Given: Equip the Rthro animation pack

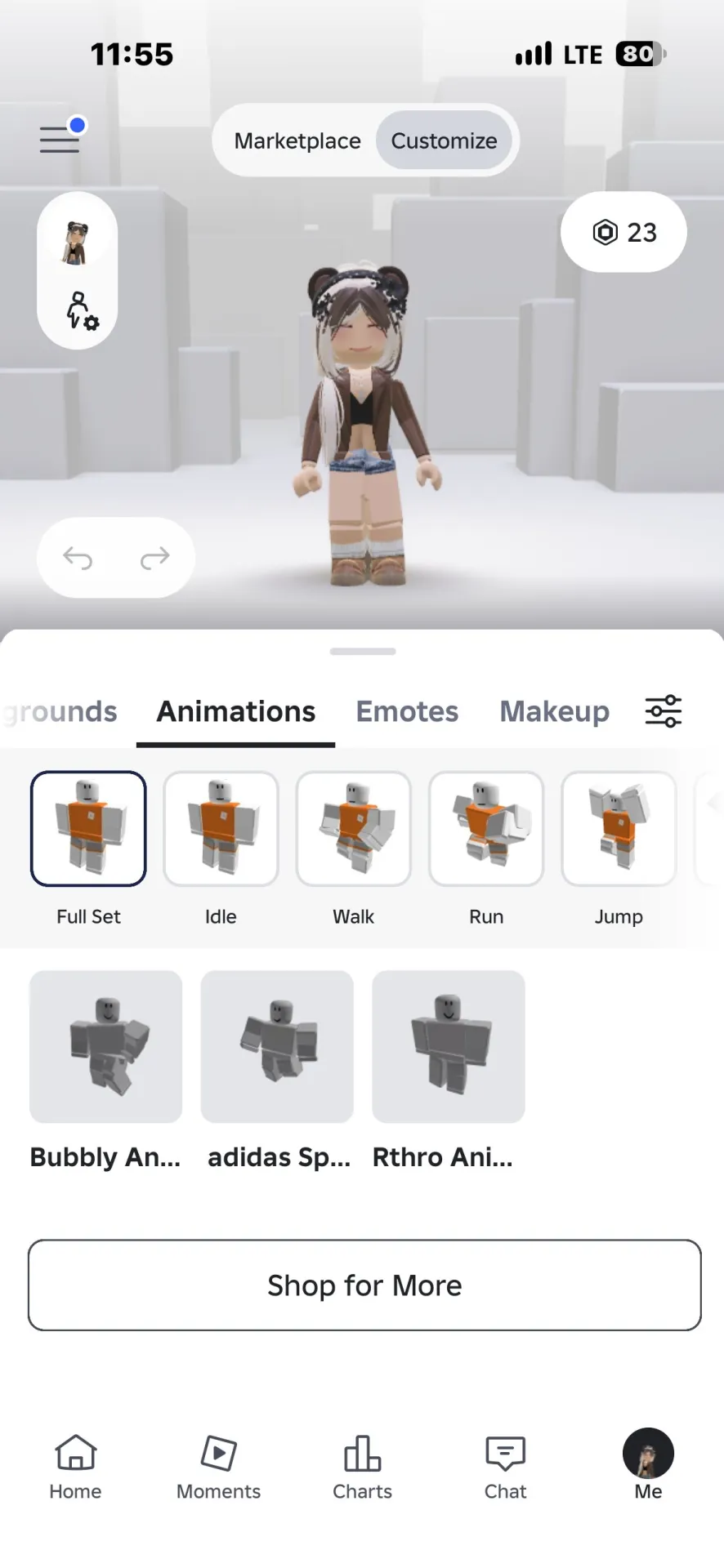Looking at the screenshot, I should [x=449, y=1071].
